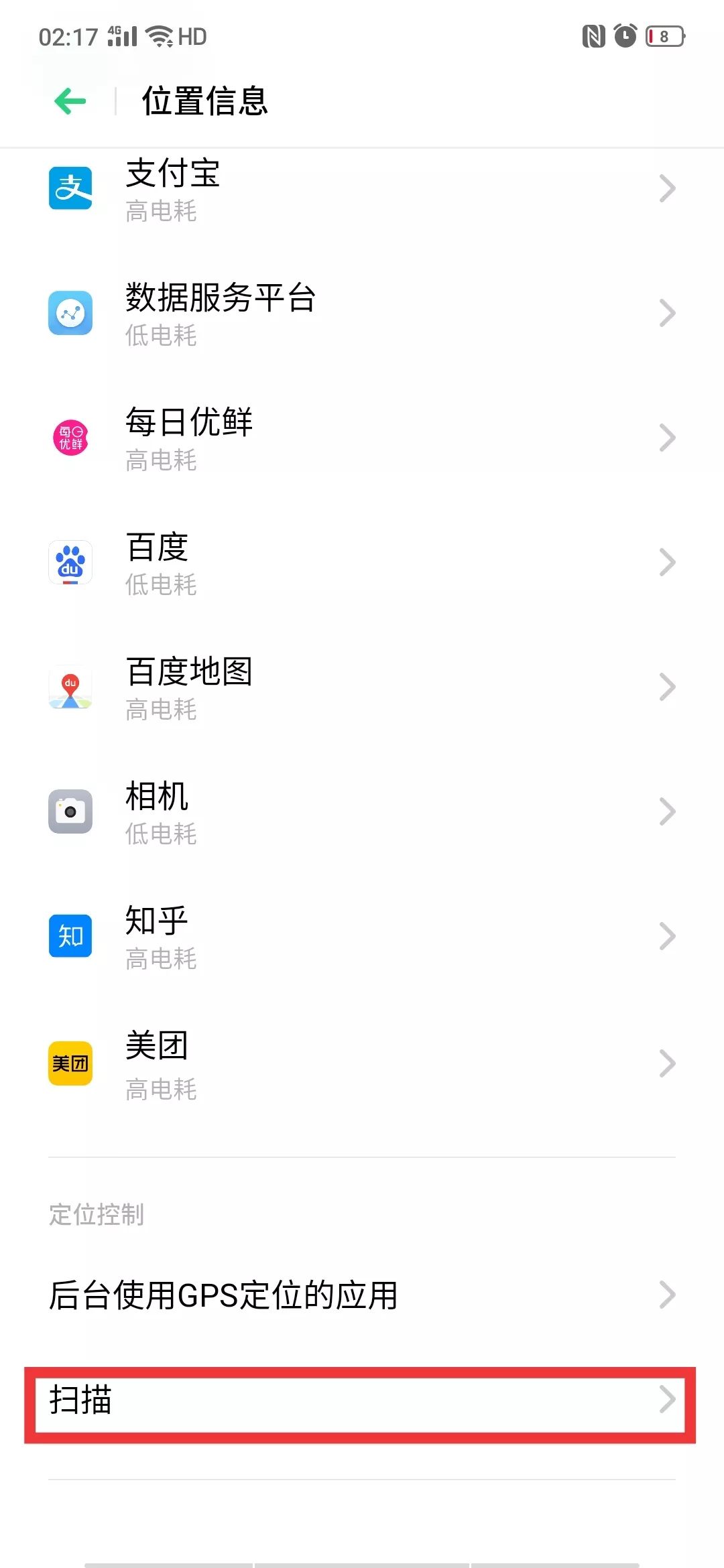Tap the 百度地图 row
This screenshot has width=724, height=1568.
pos(362,687)
